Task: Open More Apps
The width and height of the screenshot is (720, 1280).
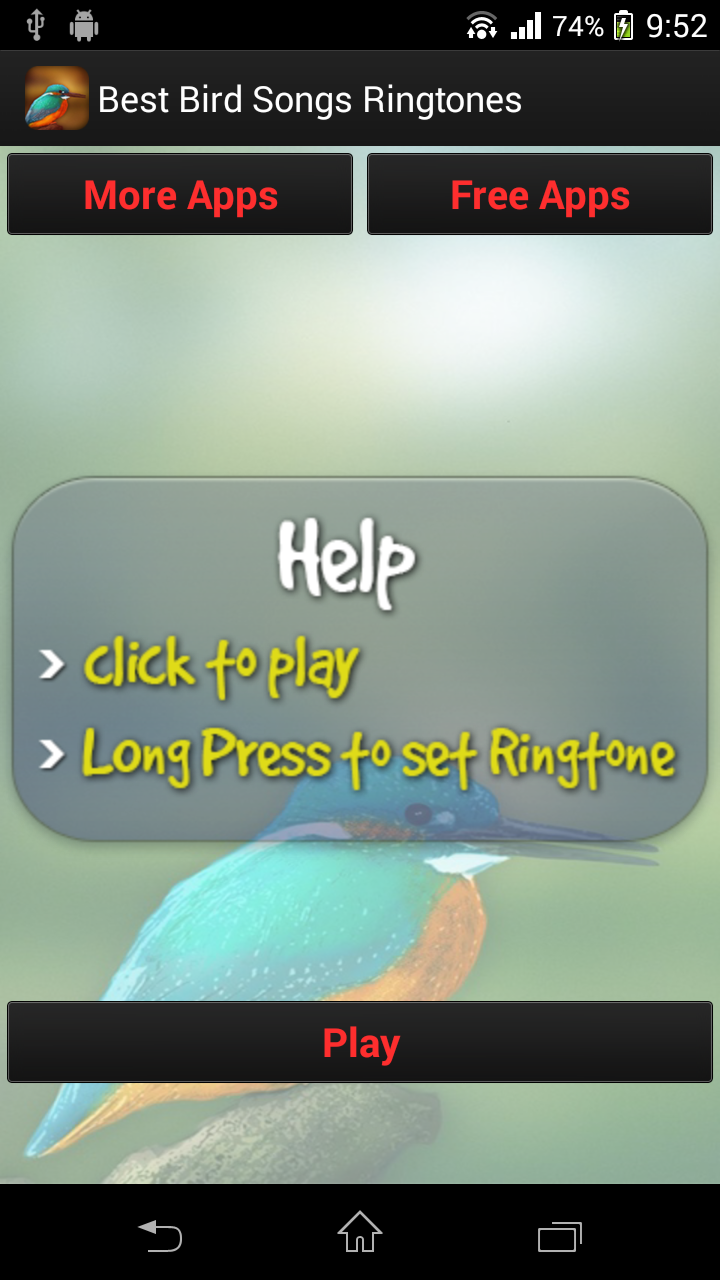Action: [179, 194]
